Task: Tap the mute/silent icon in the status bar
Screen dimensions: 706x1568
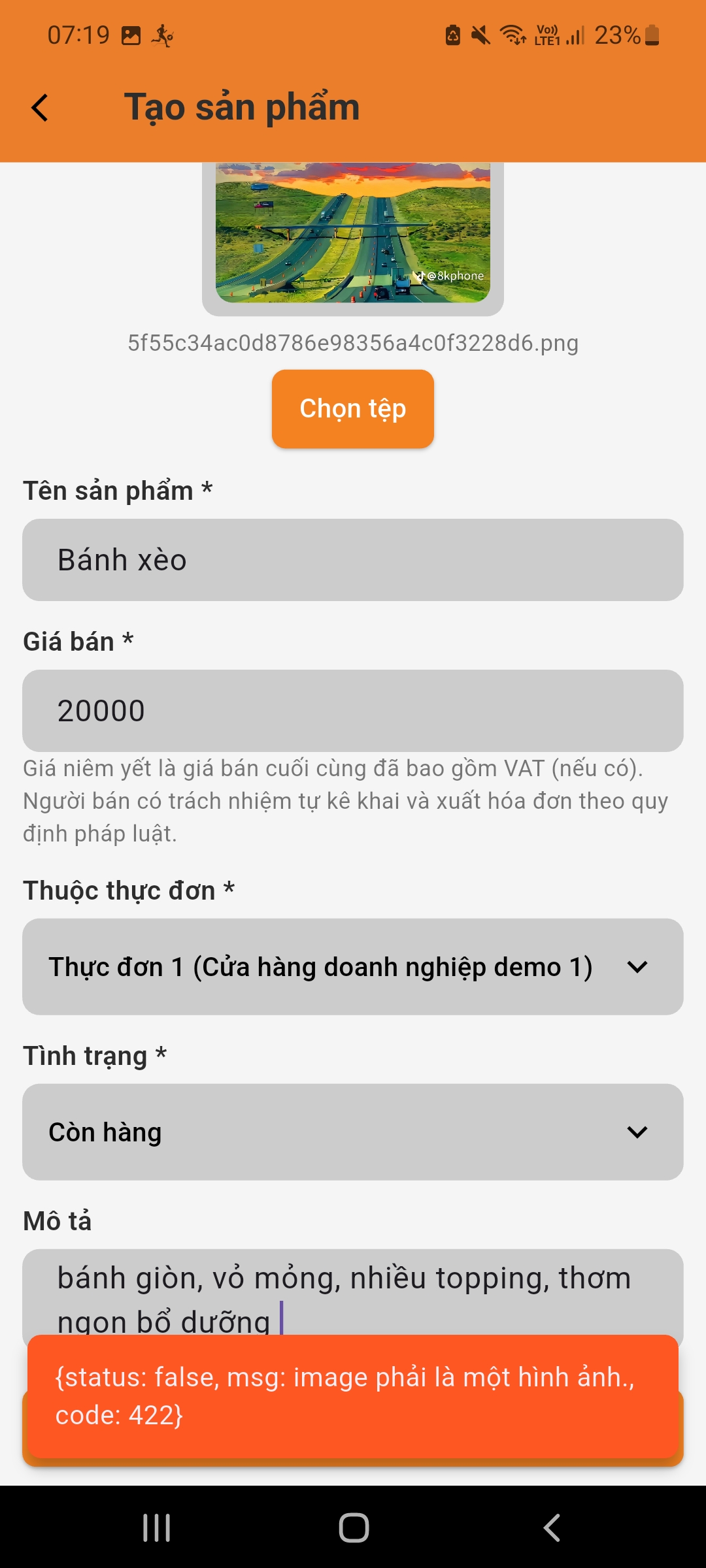Action: [x=479, y=36]
